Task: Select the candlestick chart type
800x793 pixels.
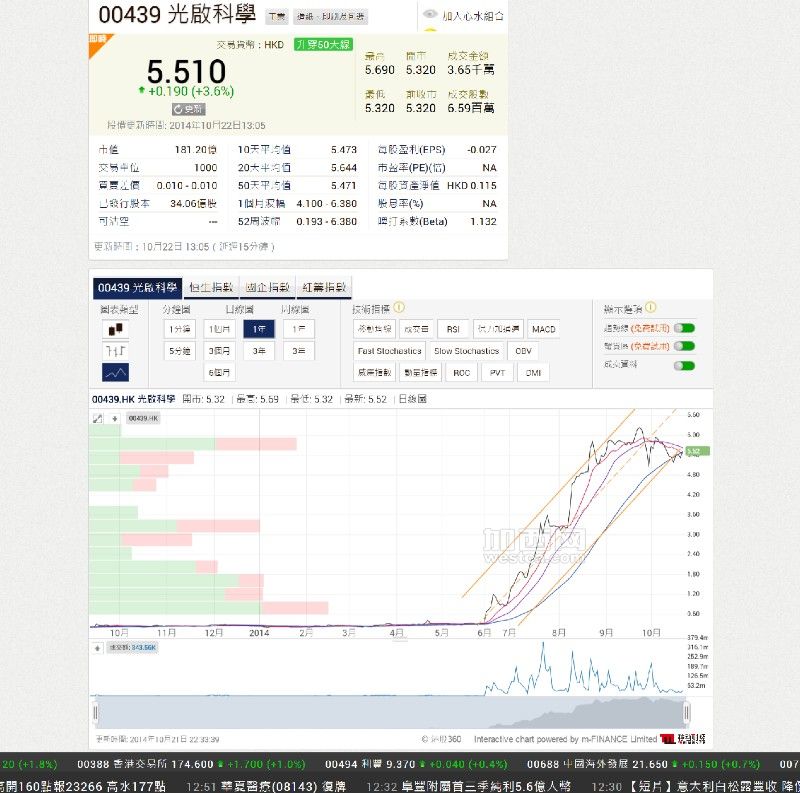Action: 115,329
